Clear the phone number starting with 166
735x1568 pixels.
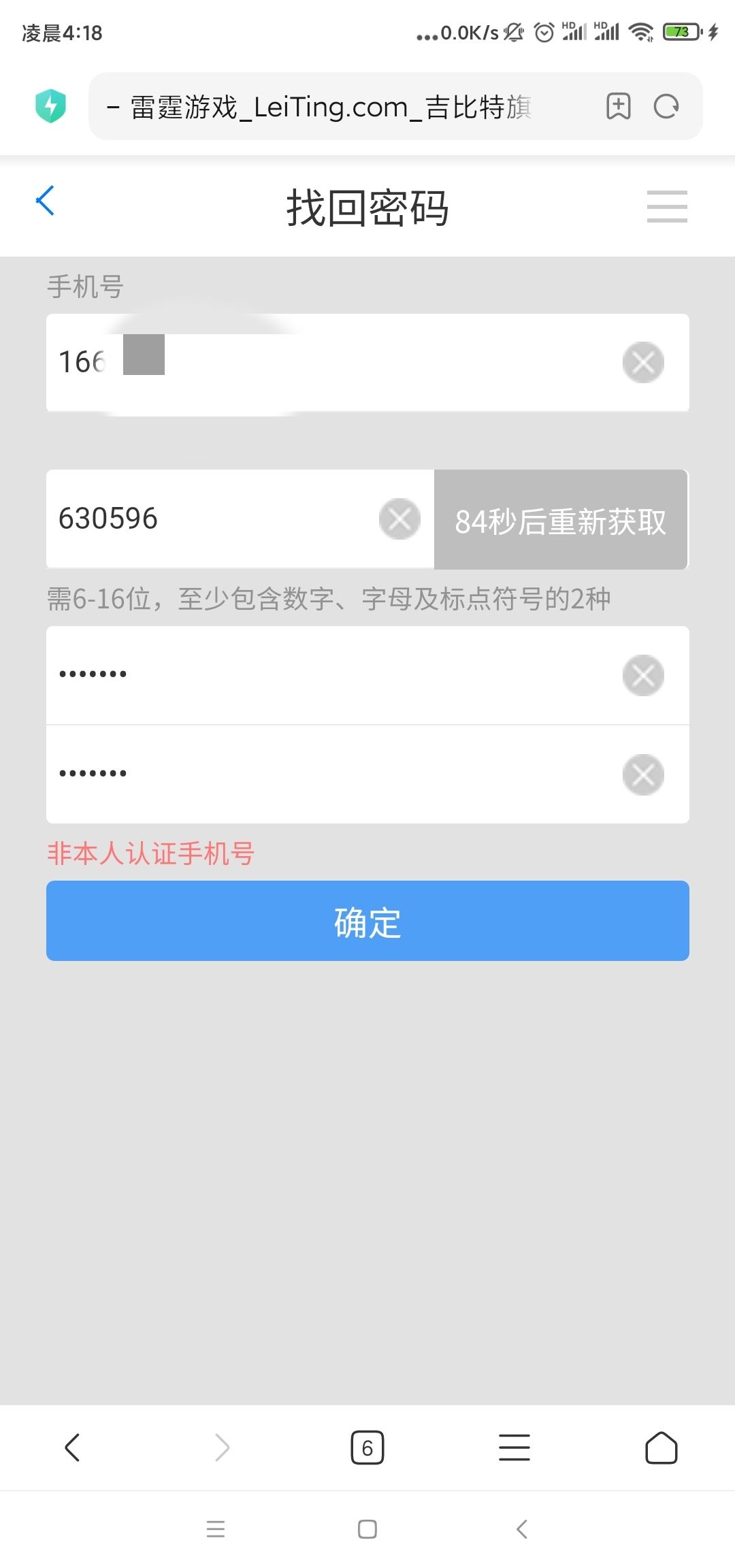(x=641, y=363)
